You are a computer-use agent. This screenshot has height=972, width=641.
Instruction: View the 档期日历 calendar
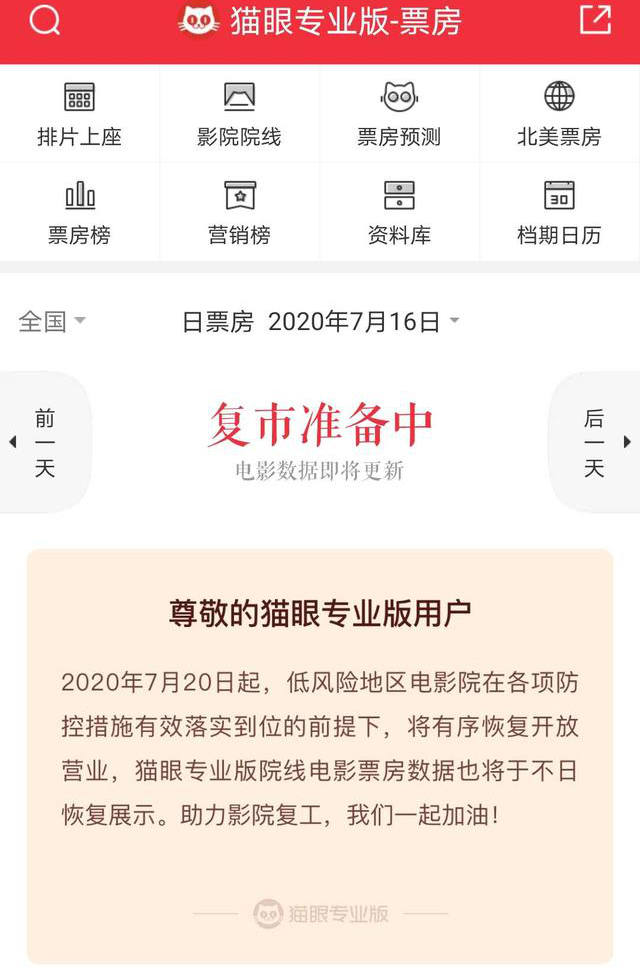pyautogui.click(x=559, y=212)
